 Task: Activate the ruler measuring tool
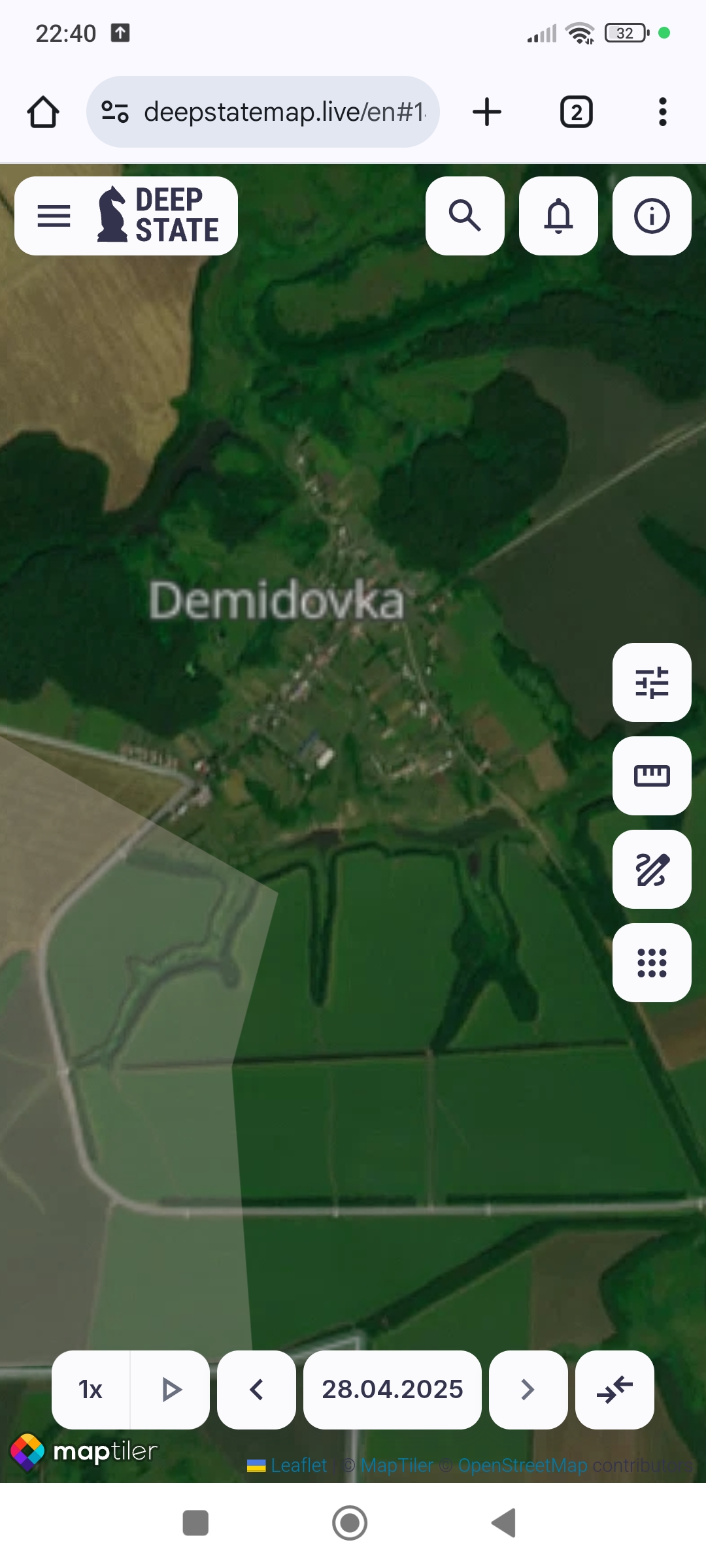point(652,776)
